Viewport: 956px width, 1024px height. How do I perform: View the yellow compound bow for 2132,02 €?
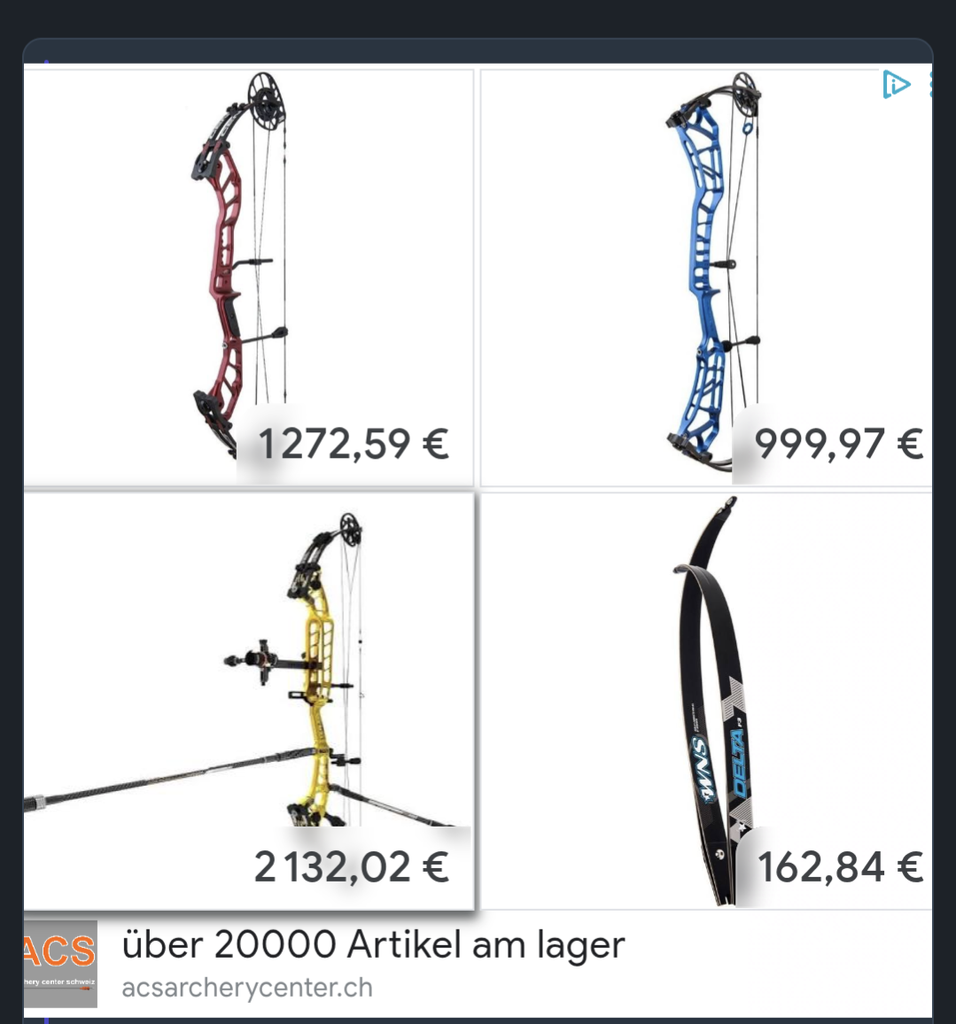248,700
